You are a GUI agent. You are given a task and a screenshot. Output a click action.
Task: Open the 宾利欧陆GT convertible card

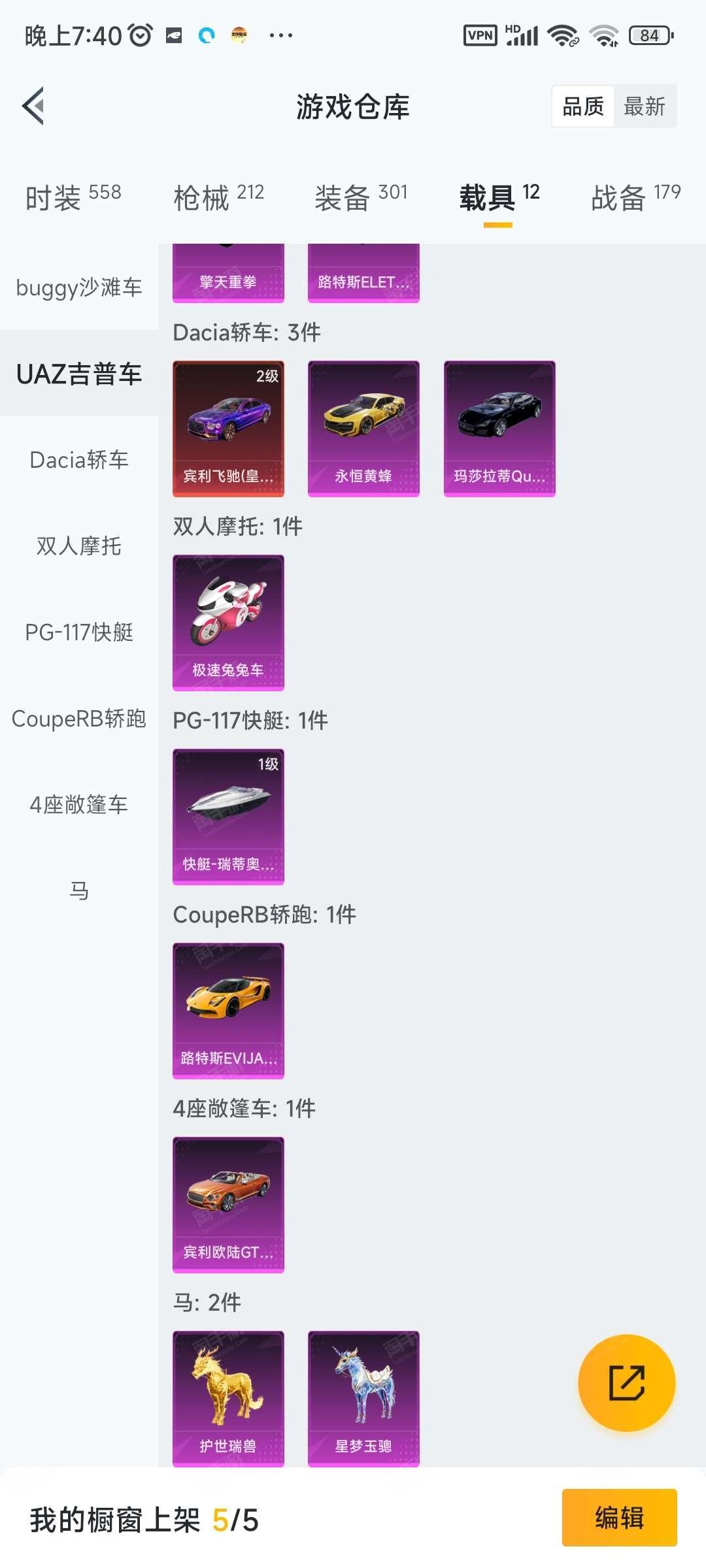(x=228, y=1205)
